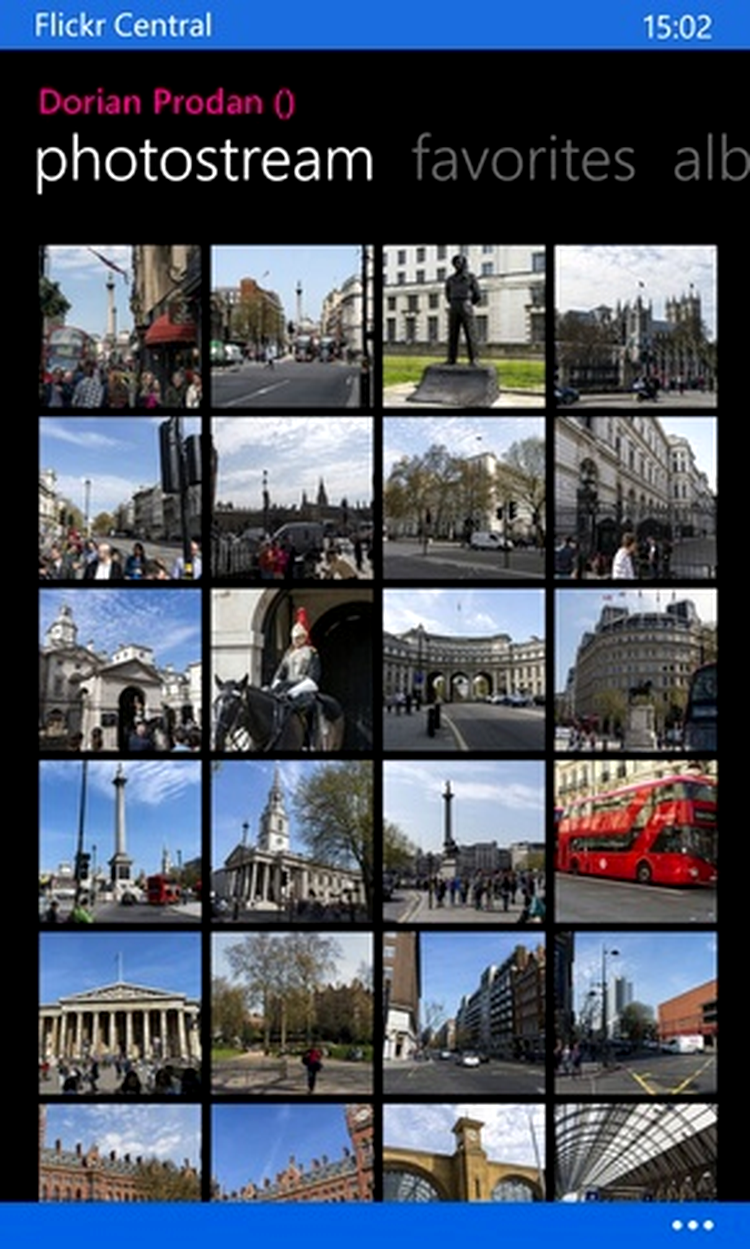Screen dimensions: 750x1249
Task: Expand the app bar ellipsis menu
Action: 692,1225
